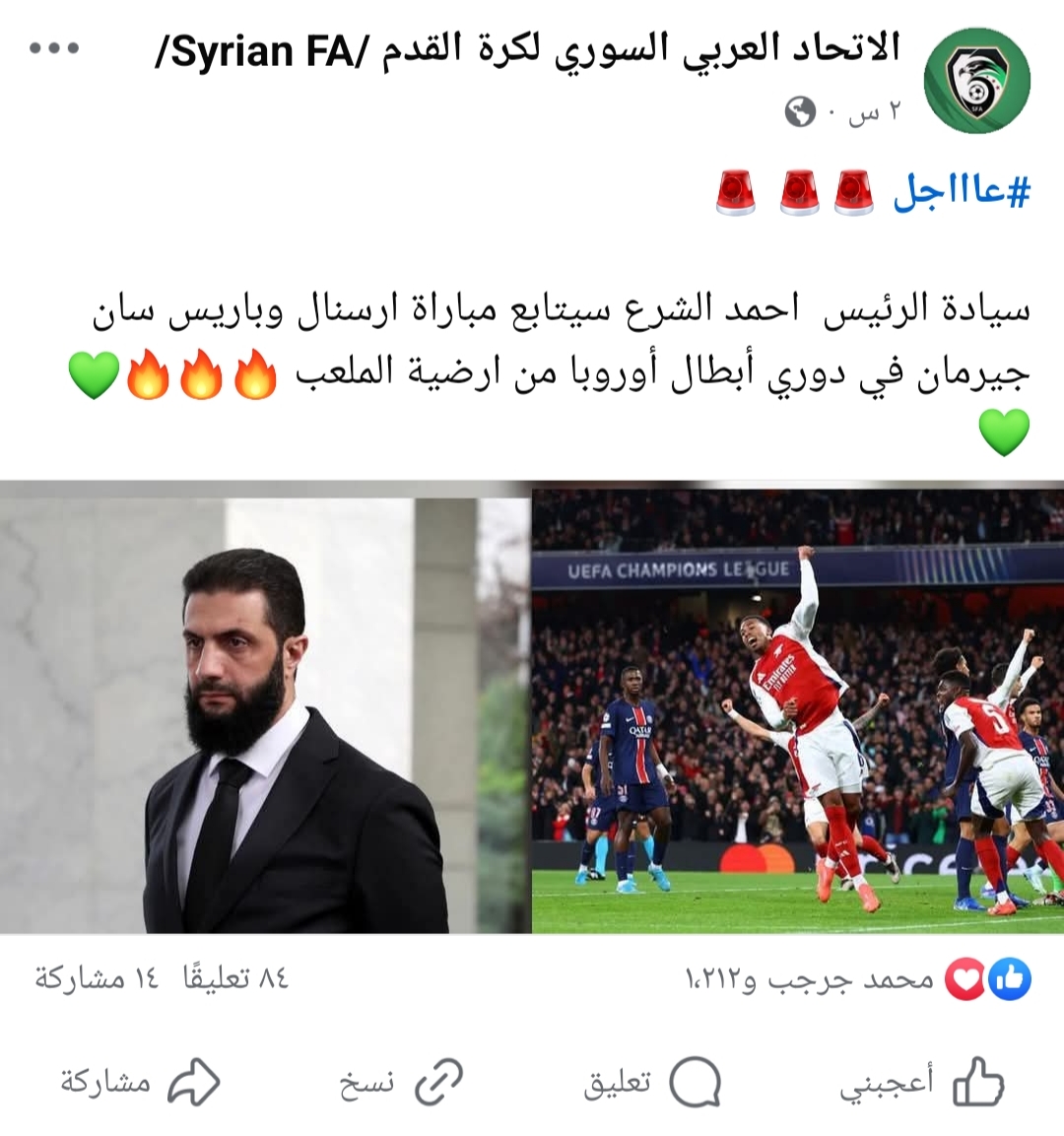Like the post with أعجبني
Viewport: 1064px width, 1136px height.
pos(921,1083)
